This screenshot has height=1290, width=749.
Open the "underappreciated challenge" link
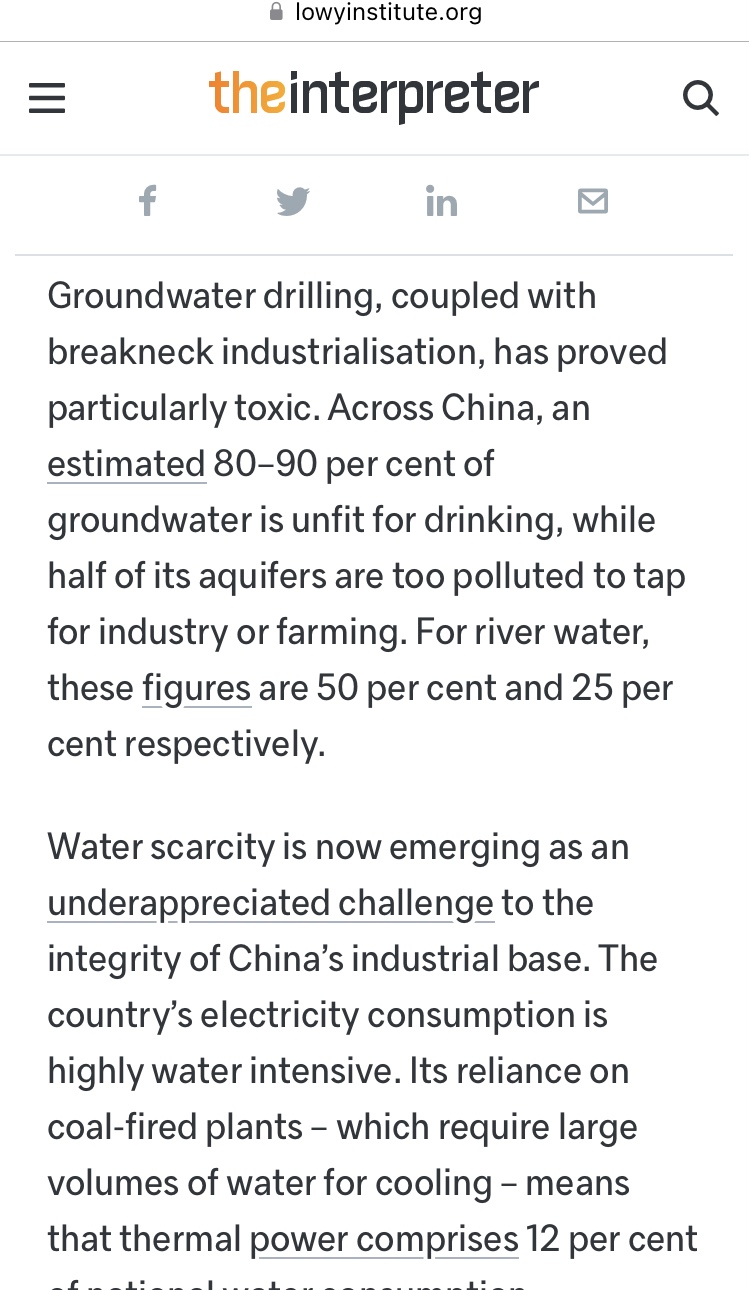(270, 904)
